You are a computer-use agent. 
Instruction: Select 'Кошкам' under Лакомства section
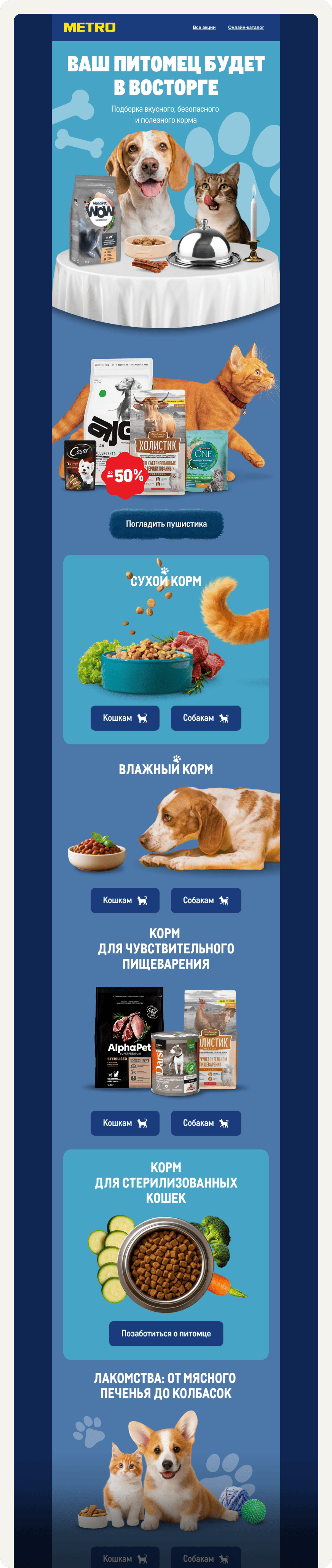click(125, 1558)
